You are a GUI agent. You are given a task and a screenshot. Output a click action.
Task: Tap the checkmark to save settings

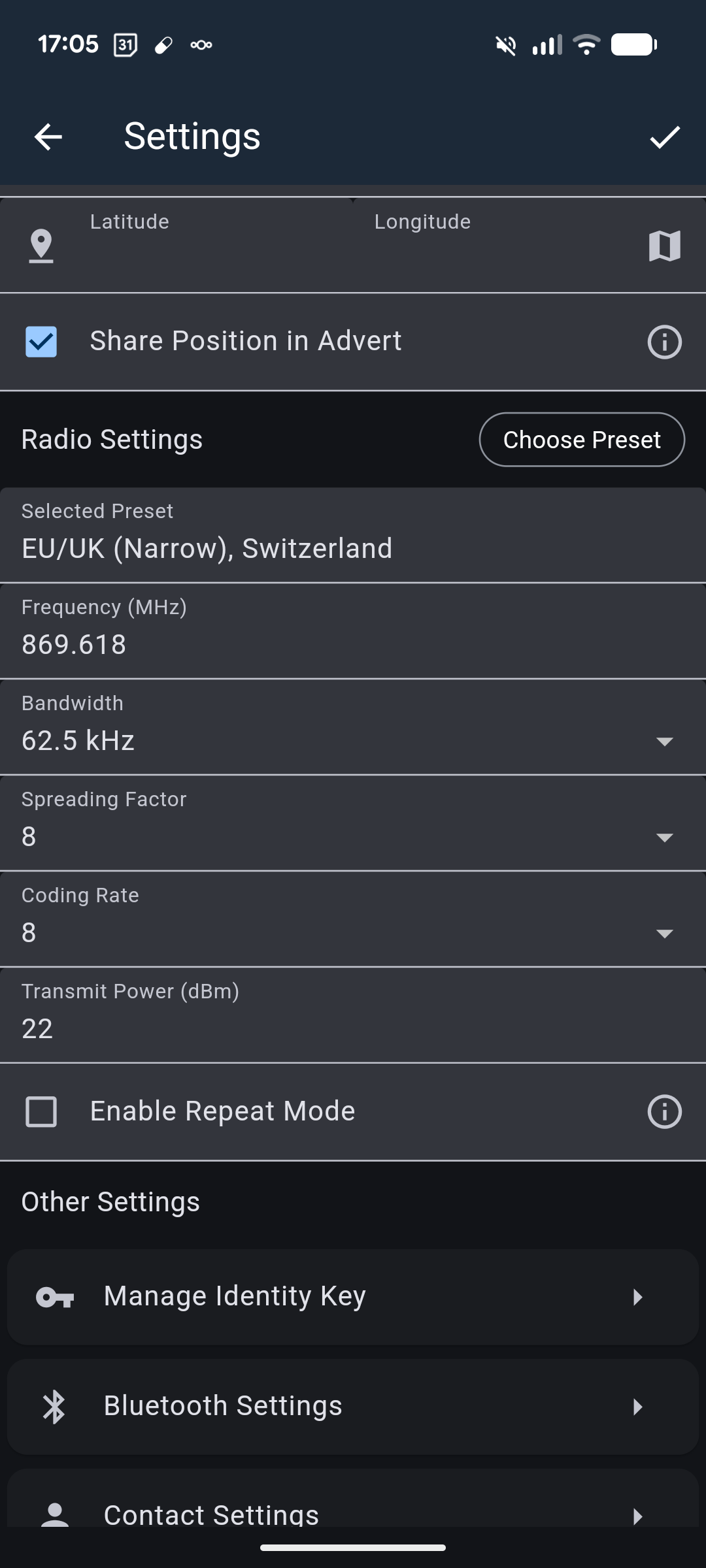pyautogui.click(x=665, y=137)
